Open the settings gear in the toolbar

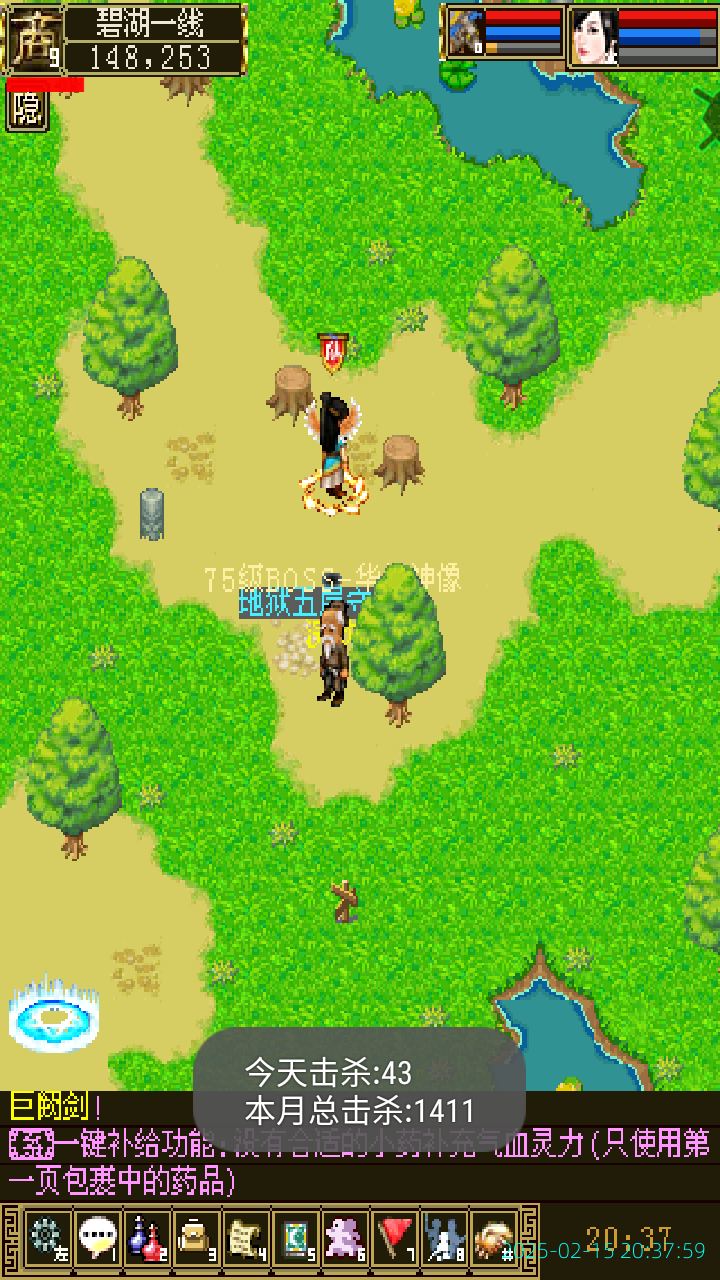(47, 1238)
